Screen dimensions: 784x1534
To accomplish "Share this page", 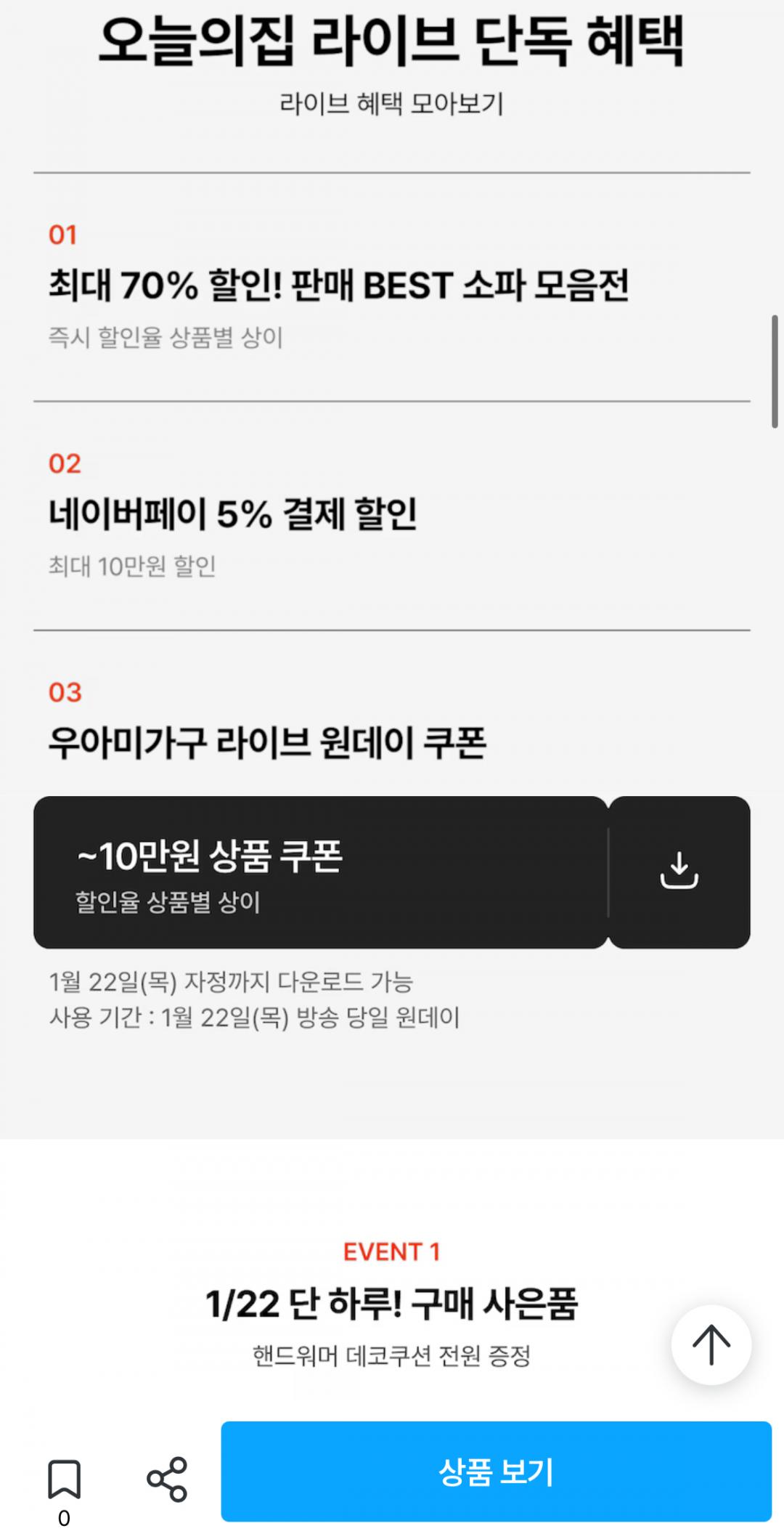I will click(167, 1479).
